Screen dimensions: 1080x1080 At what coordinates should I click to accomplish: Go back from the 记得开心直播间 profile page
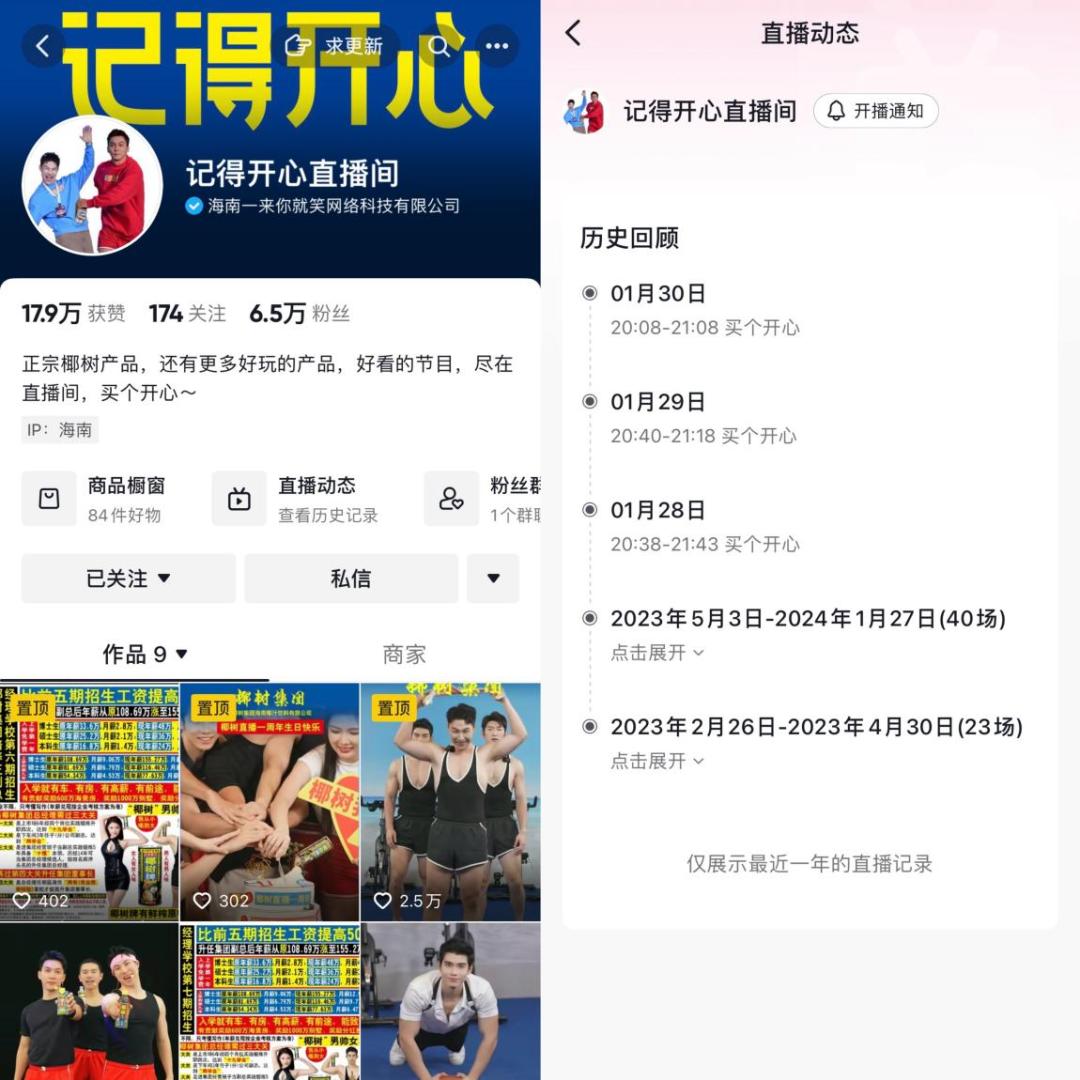43,46
